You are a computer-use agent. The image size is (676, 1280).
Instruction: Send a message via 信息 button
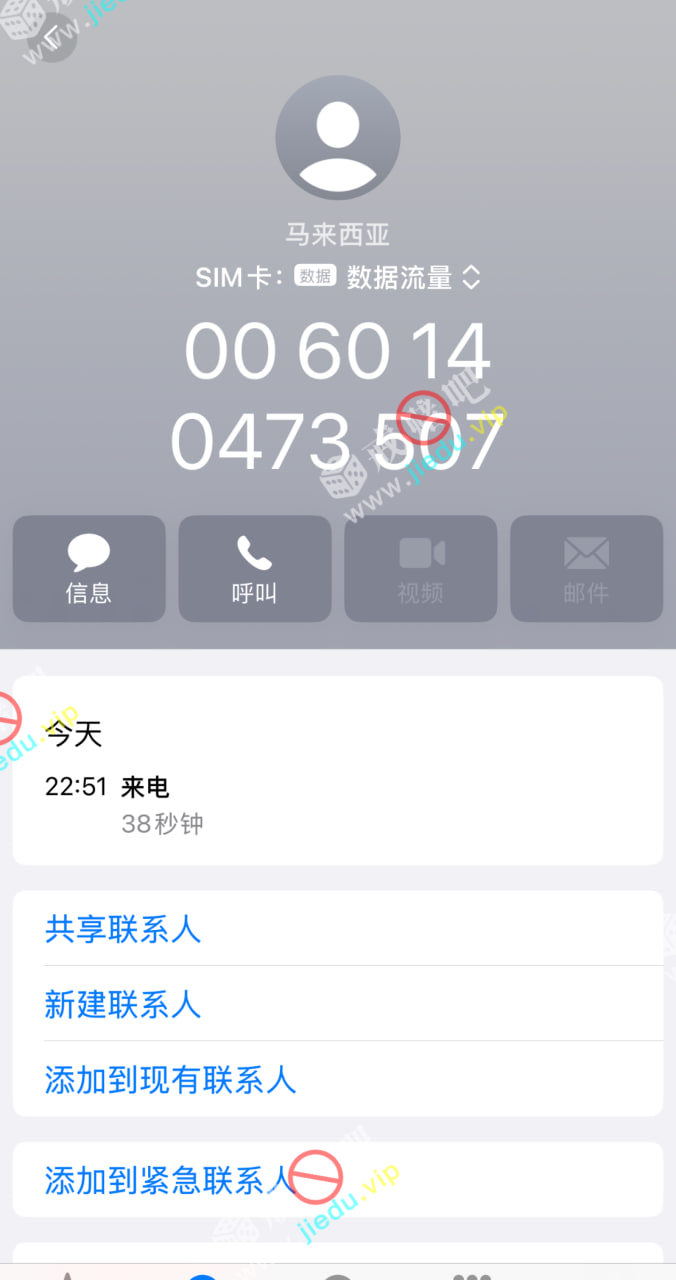click(89, 569)
